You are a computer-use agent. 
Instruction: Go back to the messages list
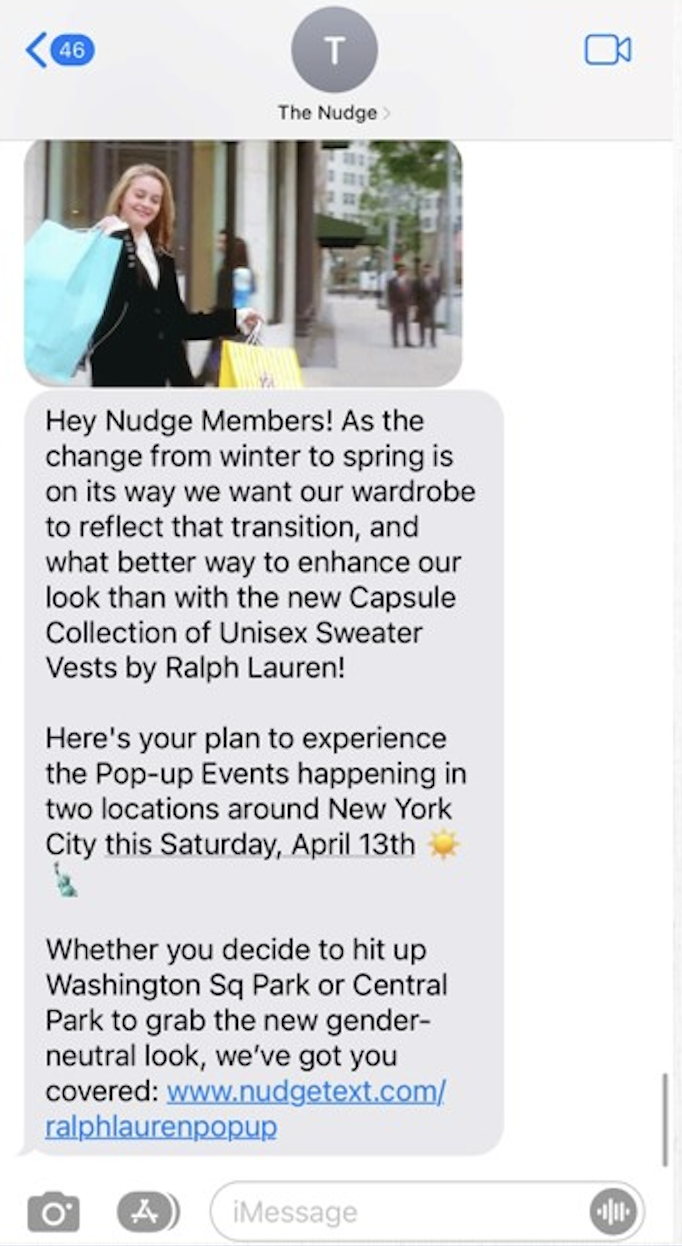[x=60, y=49]
